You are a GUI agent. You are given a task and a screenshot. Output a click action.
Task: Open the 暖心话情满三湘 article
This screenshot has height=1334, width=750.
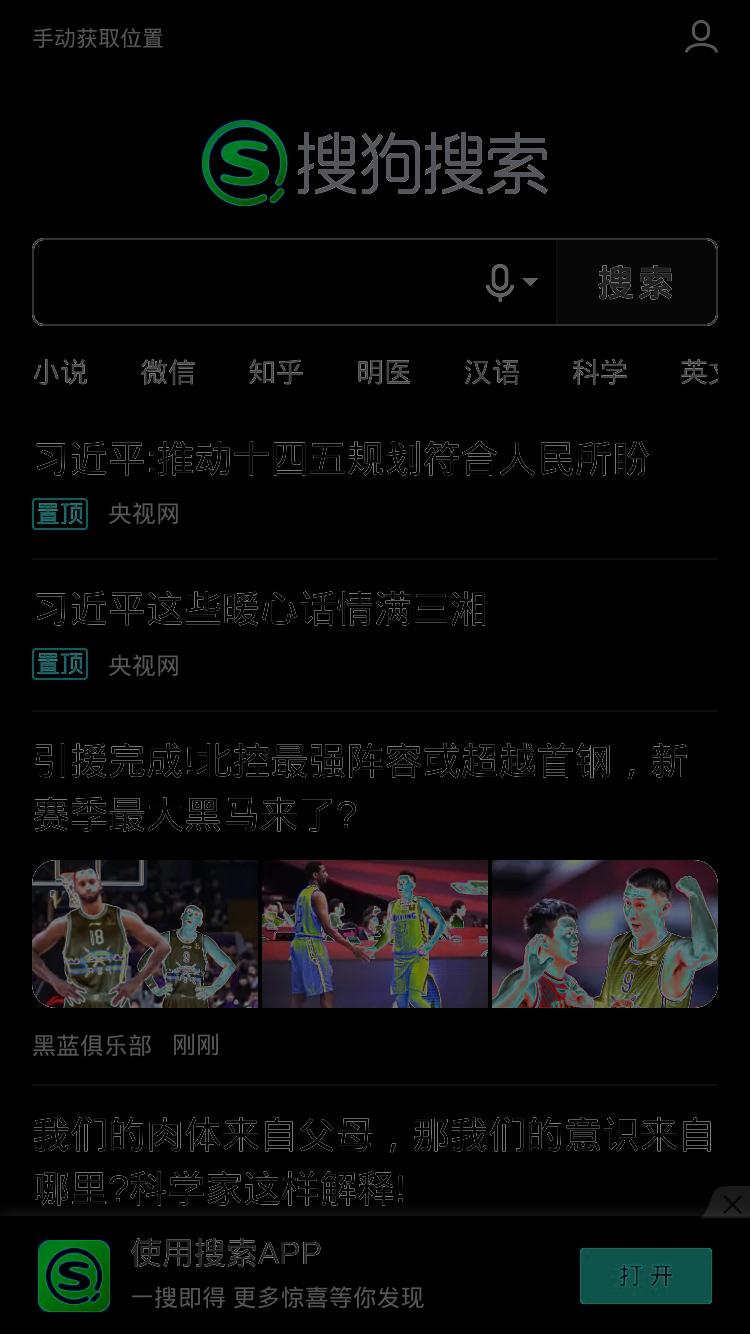click(x=260, y=609)
